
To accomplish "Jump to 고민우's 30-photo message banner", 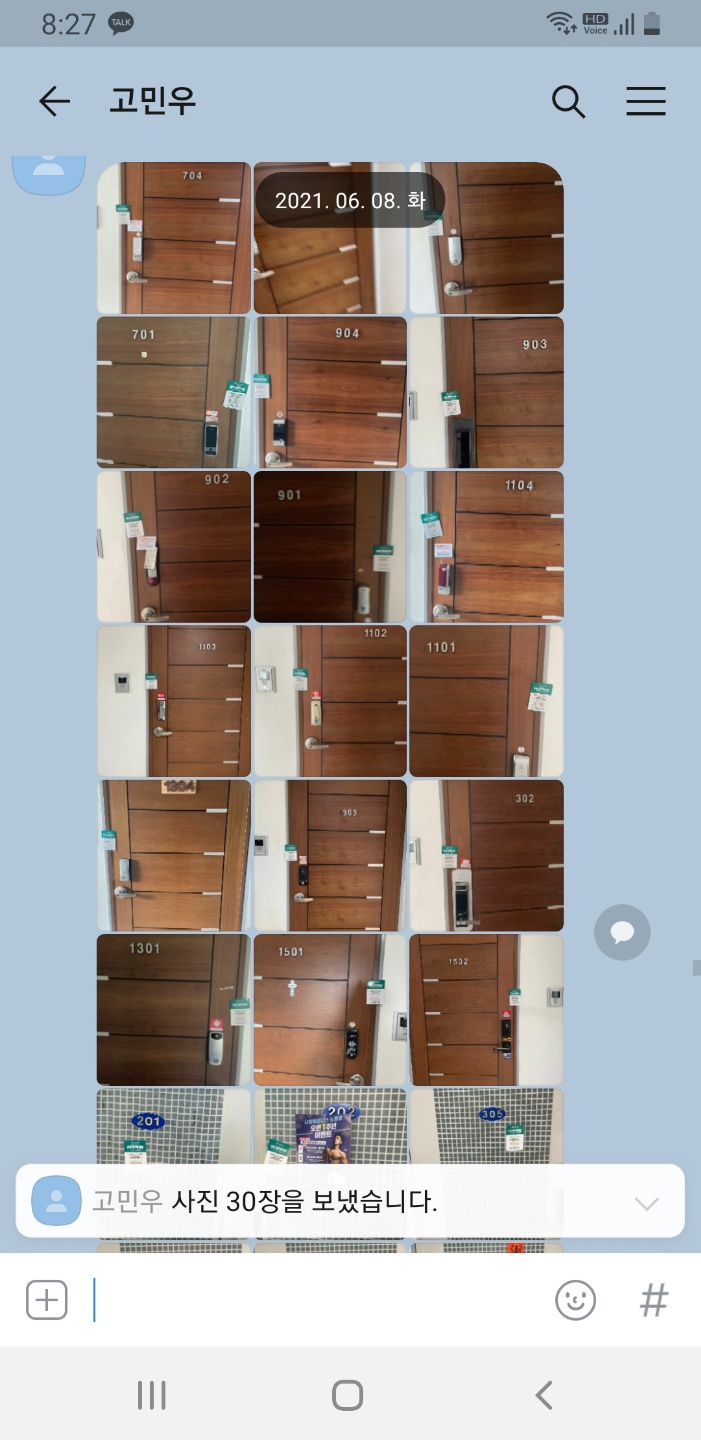I will coord(350,1201).
